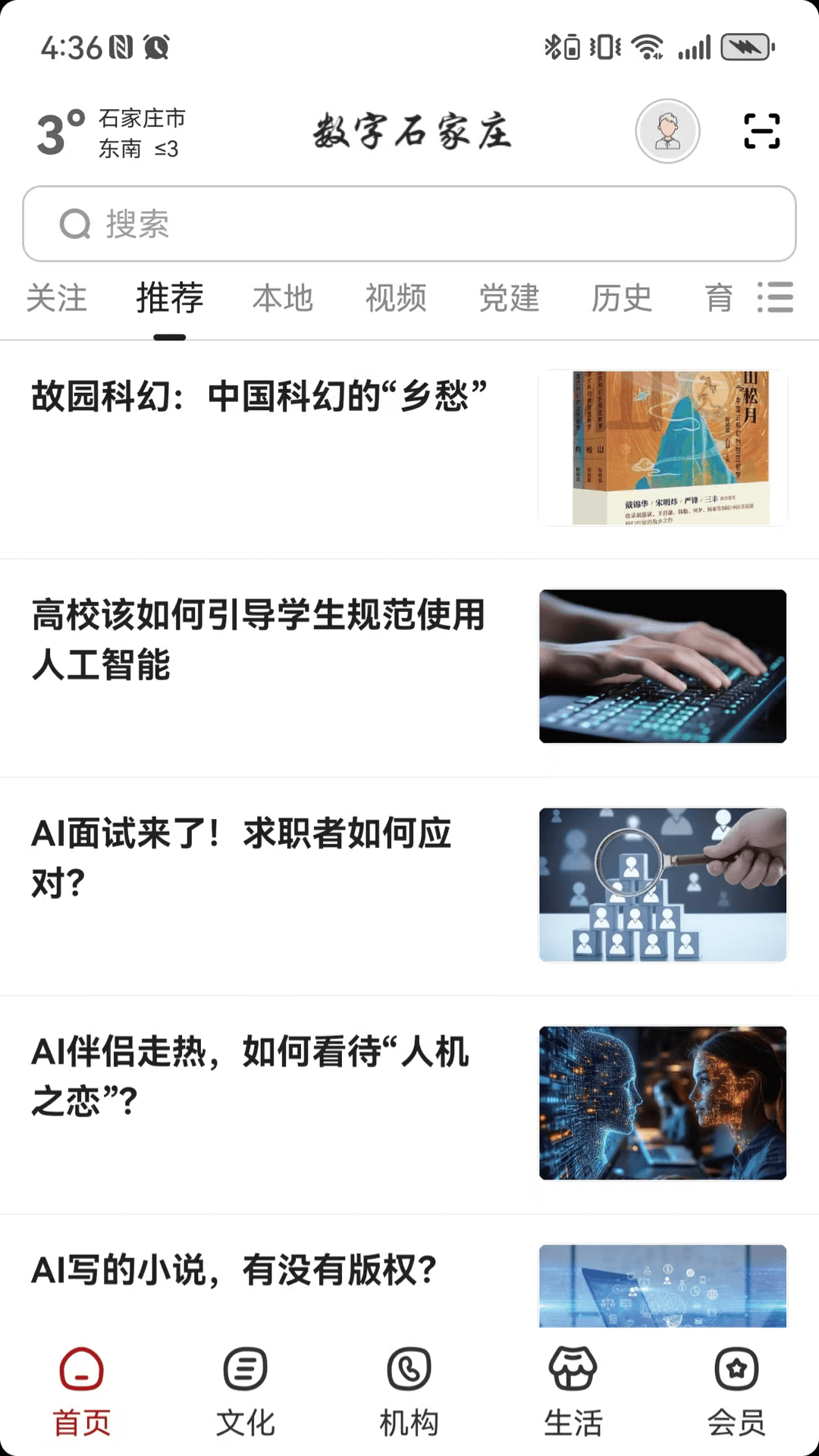
Task: Open article AI写的小说，有没有版权？
Action: (409, 1272)
